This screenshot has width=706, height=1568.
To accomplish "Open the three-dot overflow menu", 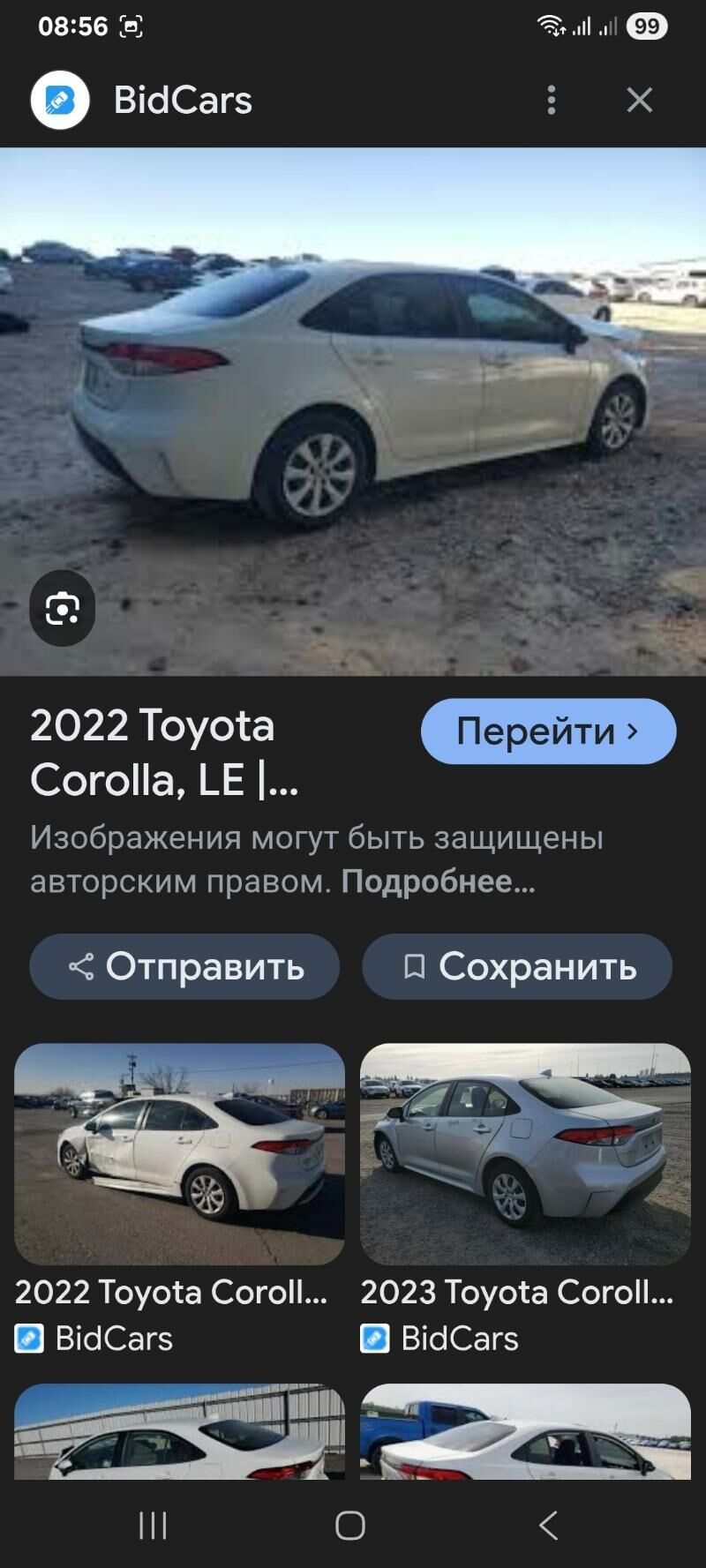I will coord(551,100).
